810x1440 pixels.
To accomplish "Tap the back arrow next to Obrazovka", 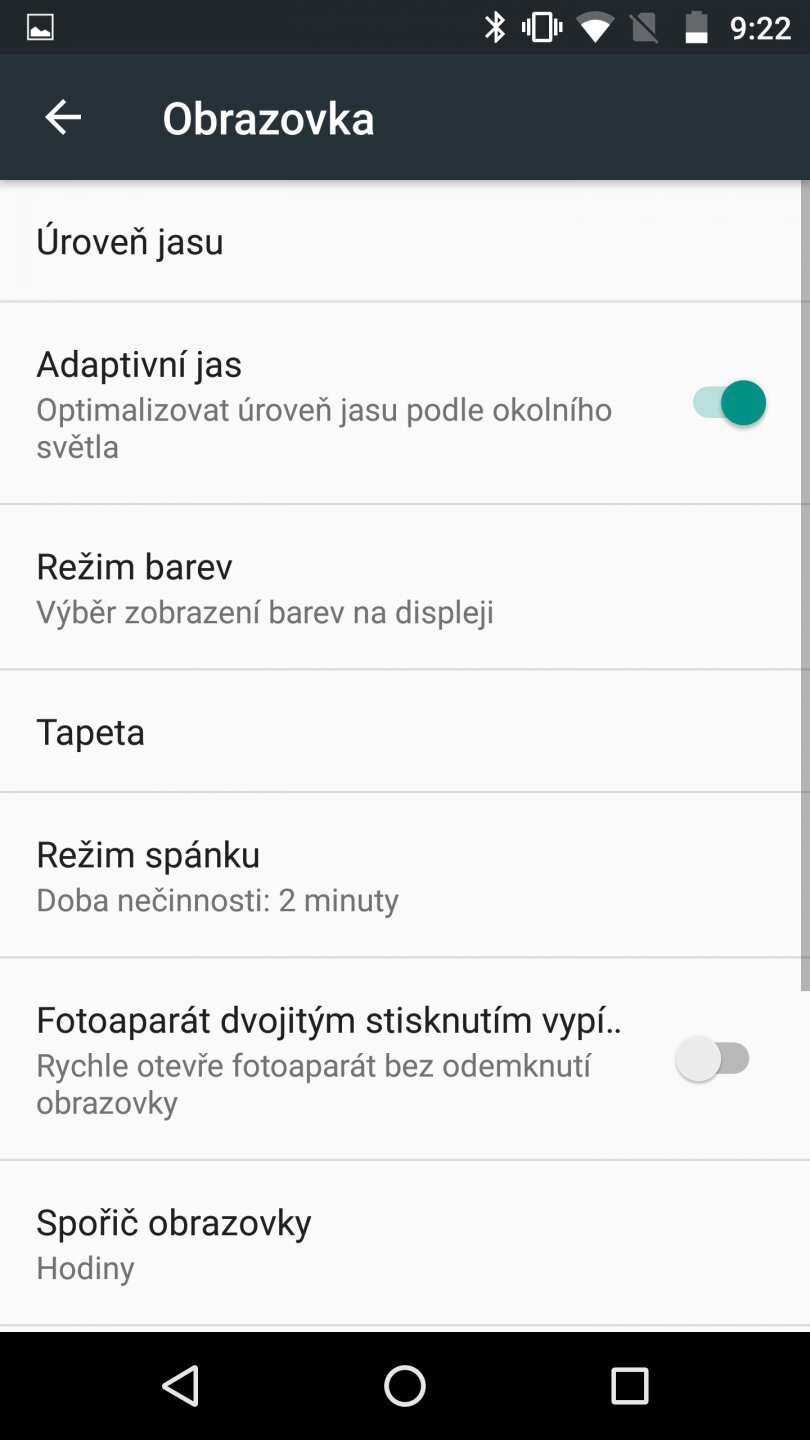I will click(x=63, y=116).
